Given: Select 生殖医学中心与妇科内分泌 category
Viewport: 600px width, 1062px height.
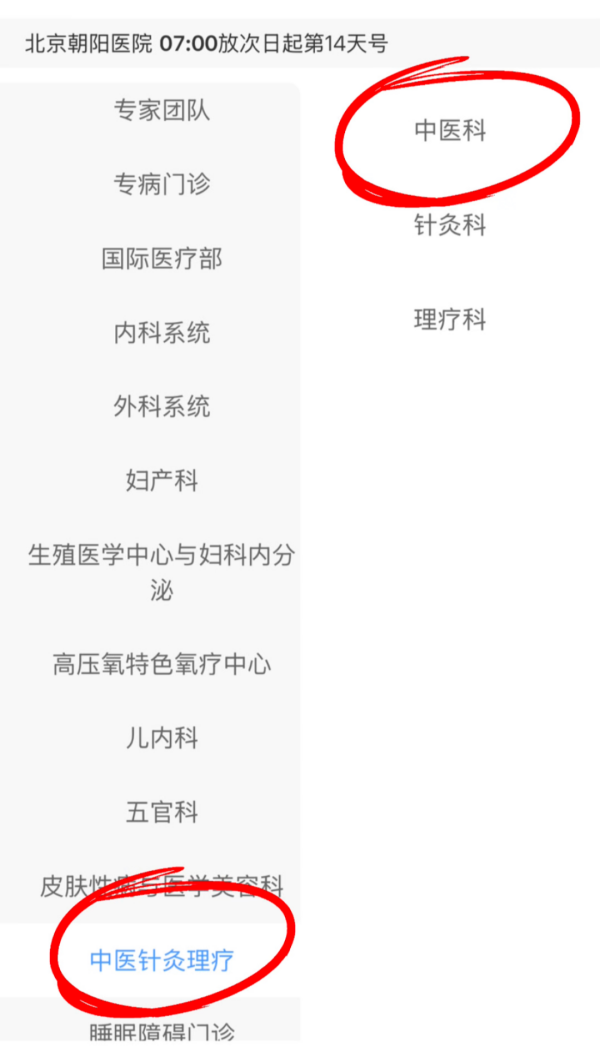Looking at the screenshot, I should [162, 573].
